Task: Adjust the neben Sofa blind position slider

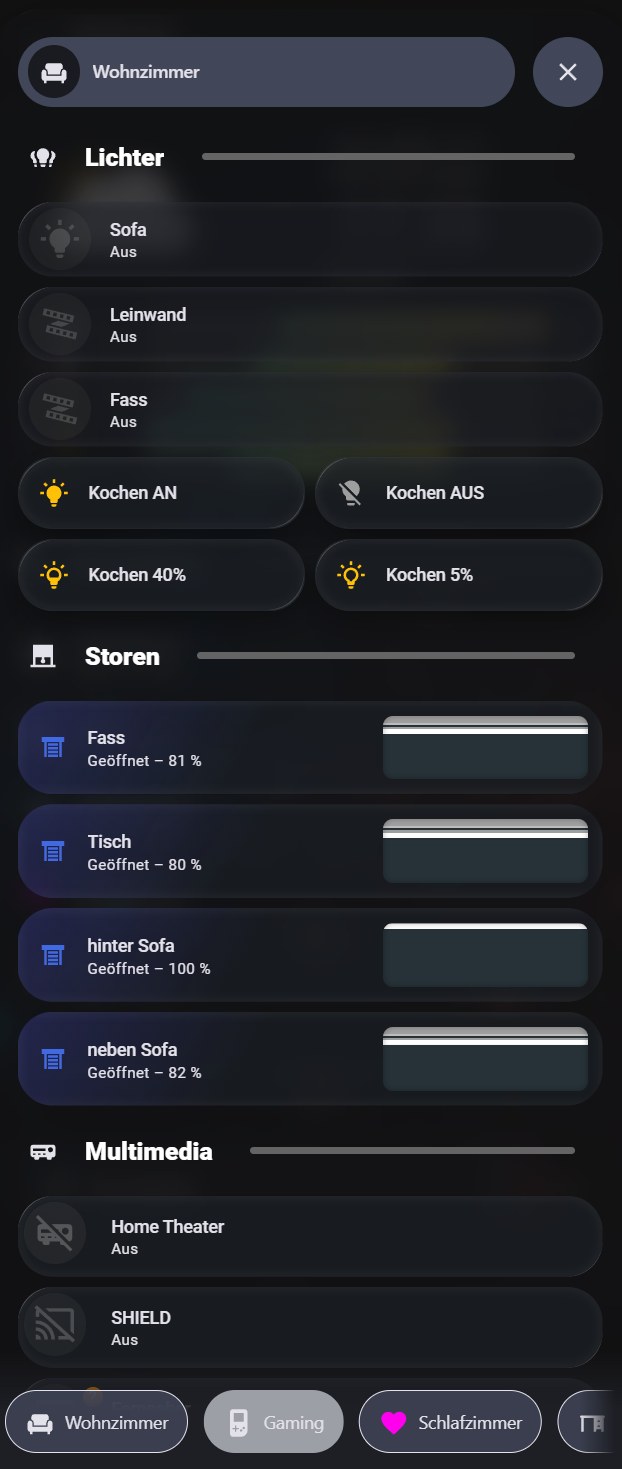Action: [485, 1060]
